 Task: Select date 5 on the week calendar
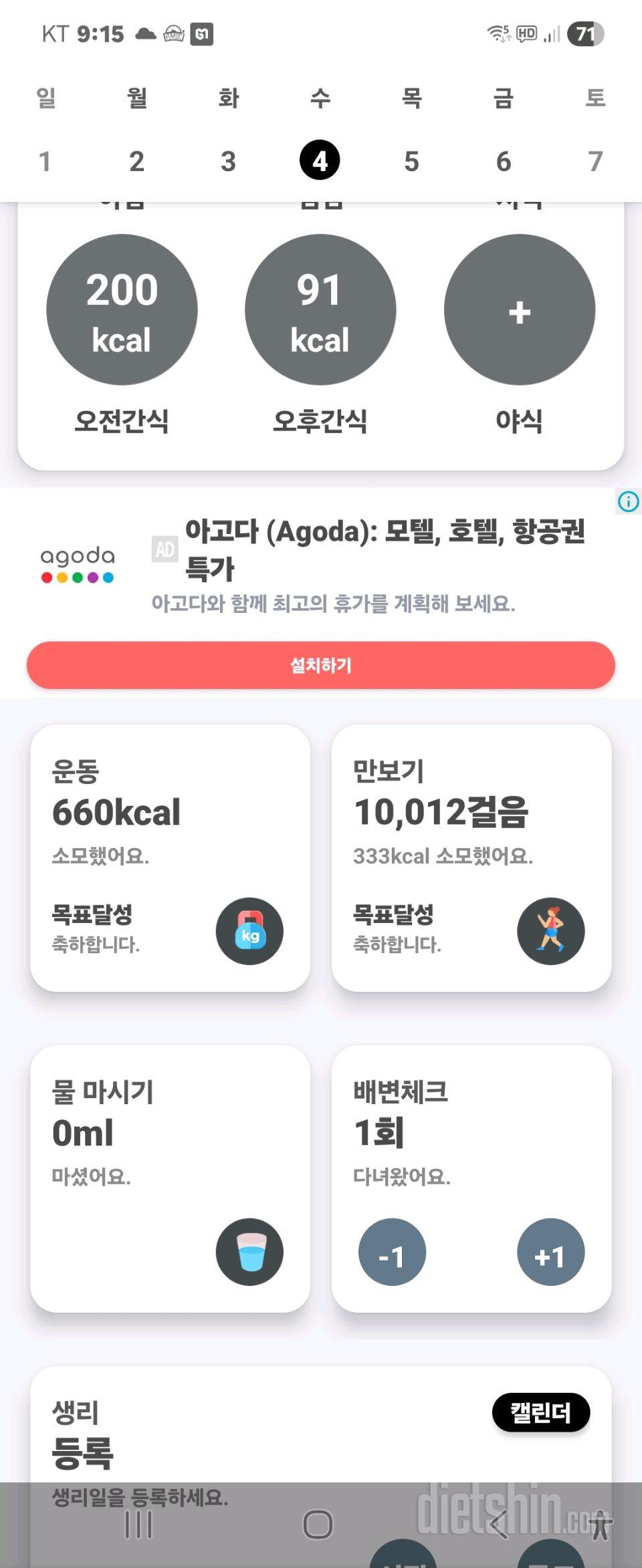411,161
